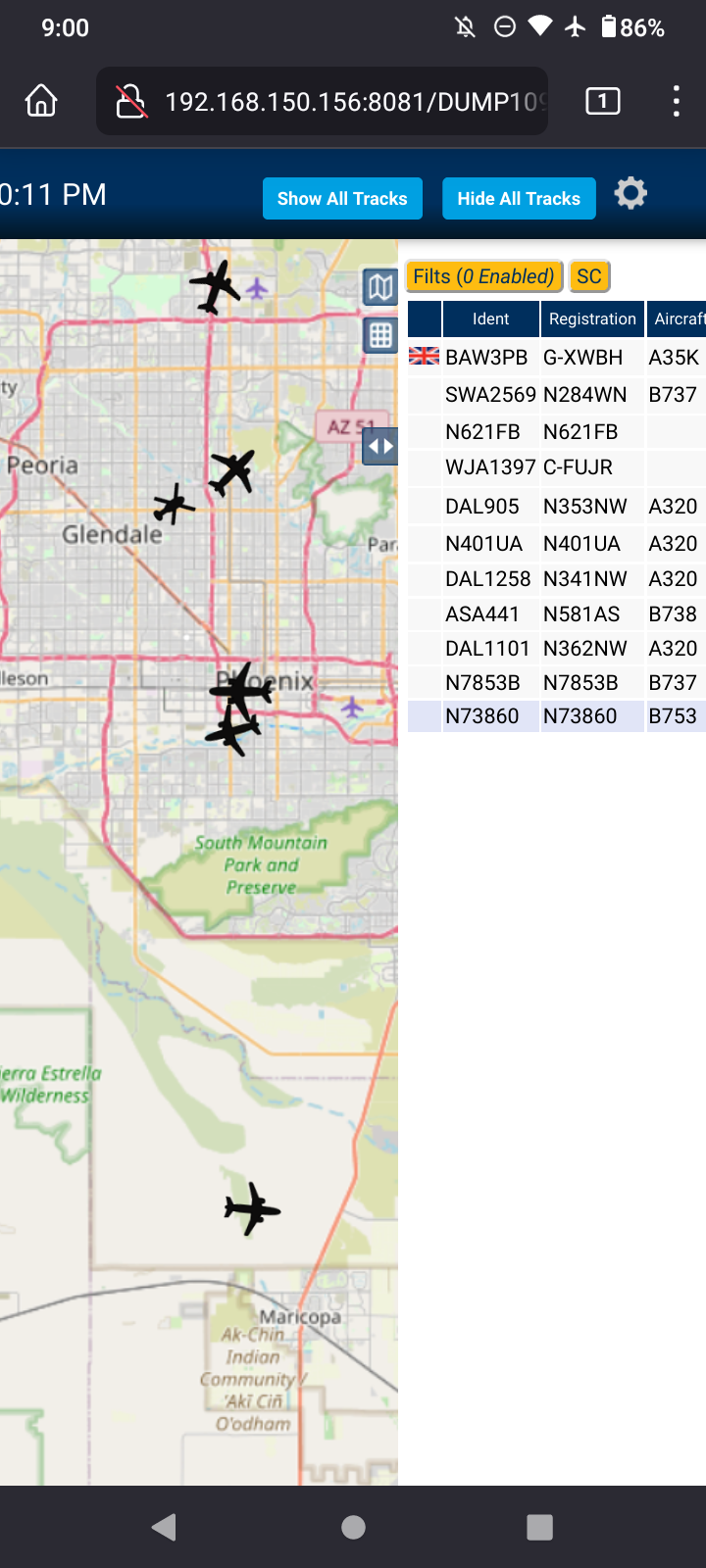Tap the SC button
This screenshot has width=706, height=1568.
(x=589, y=276)
